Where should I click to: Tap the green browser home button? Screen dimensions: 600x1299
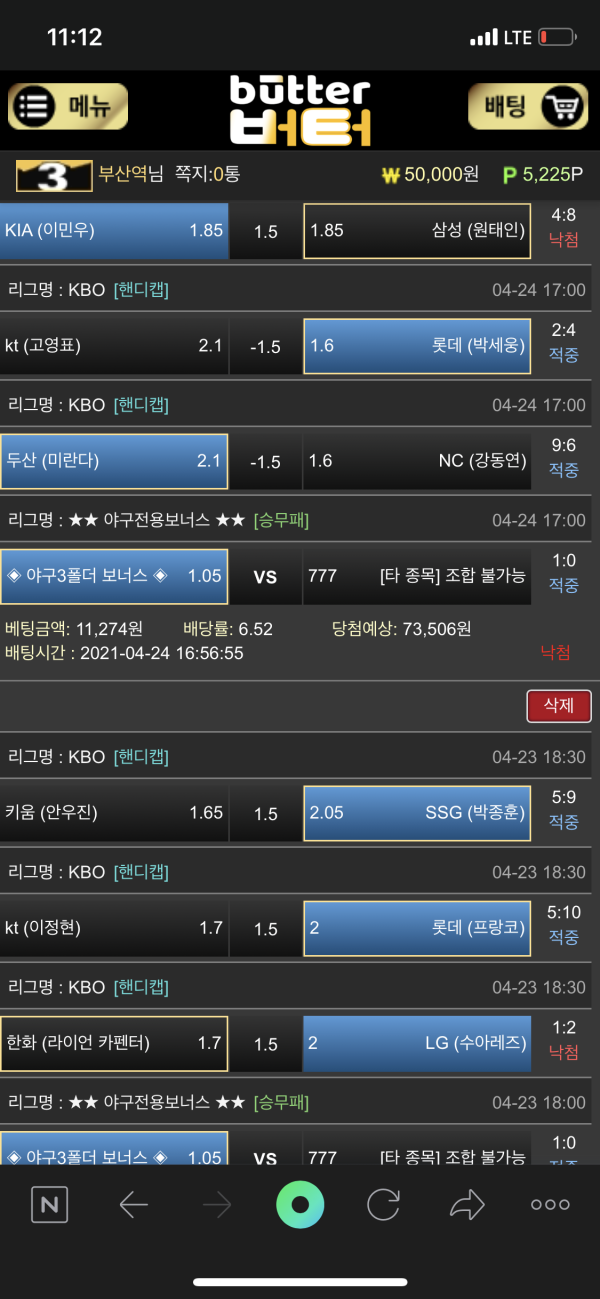tap(300, 1205)
